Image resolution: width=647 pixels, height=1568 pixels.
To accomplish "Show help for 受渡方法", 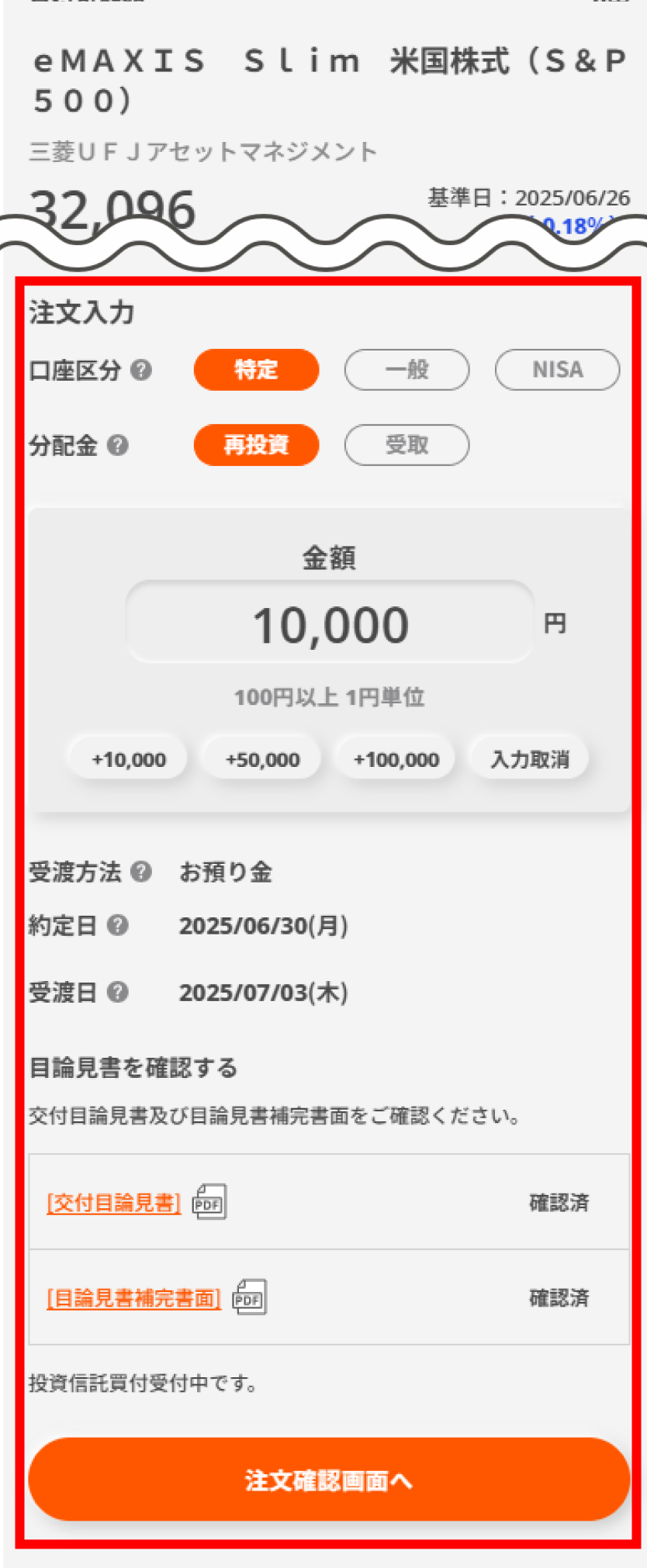I will click(x=141, y=872).
